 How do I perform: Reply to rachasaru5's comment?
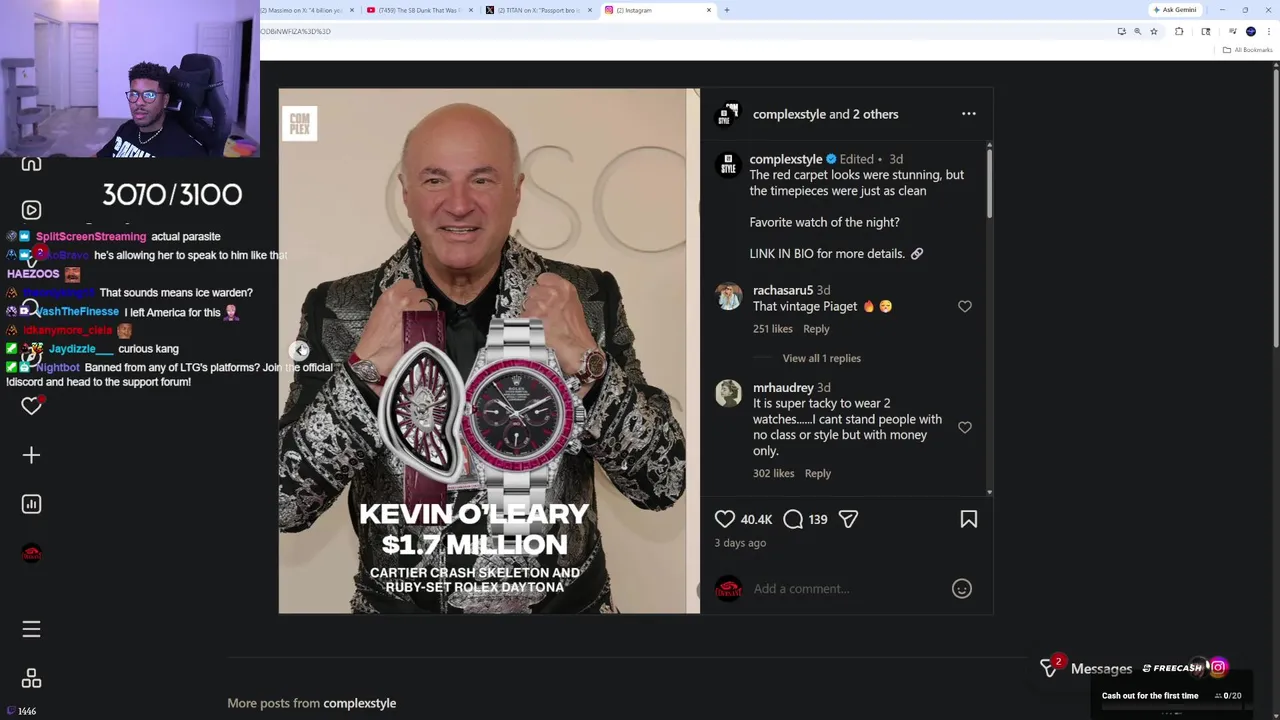[816, 329]
